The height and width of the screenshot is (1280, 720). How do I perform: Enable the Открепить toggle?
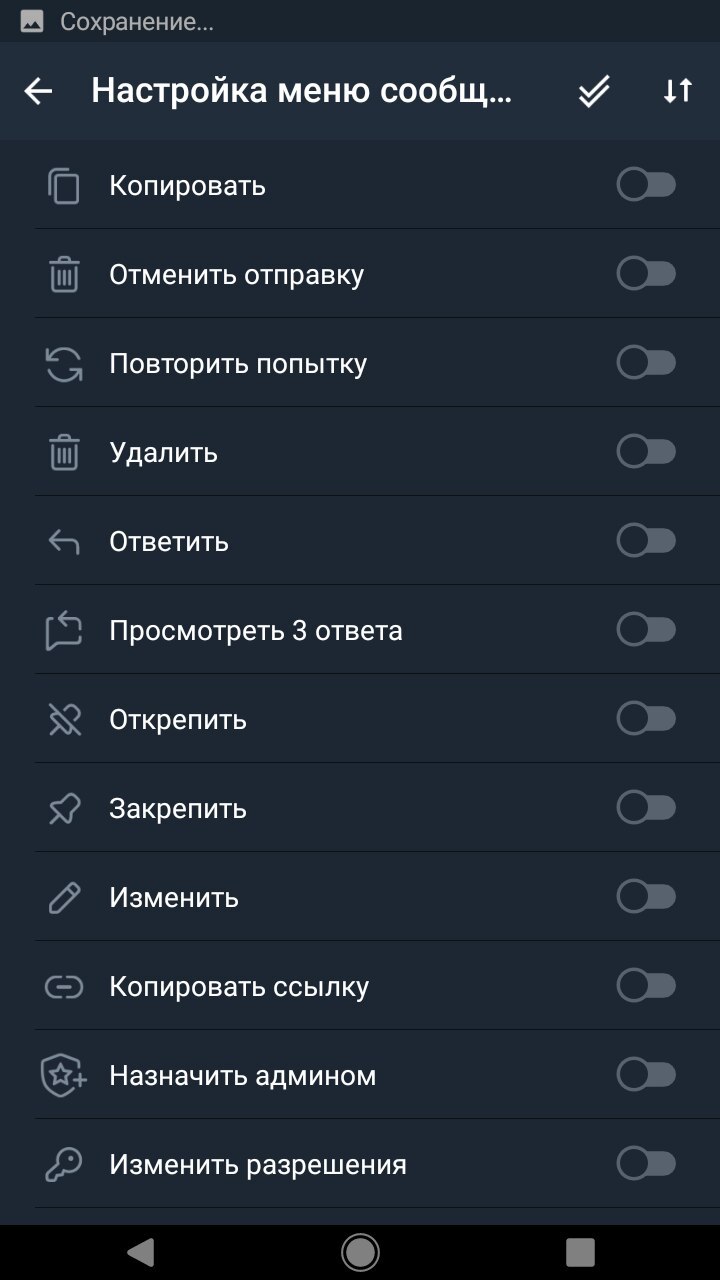tap(646, 719)
